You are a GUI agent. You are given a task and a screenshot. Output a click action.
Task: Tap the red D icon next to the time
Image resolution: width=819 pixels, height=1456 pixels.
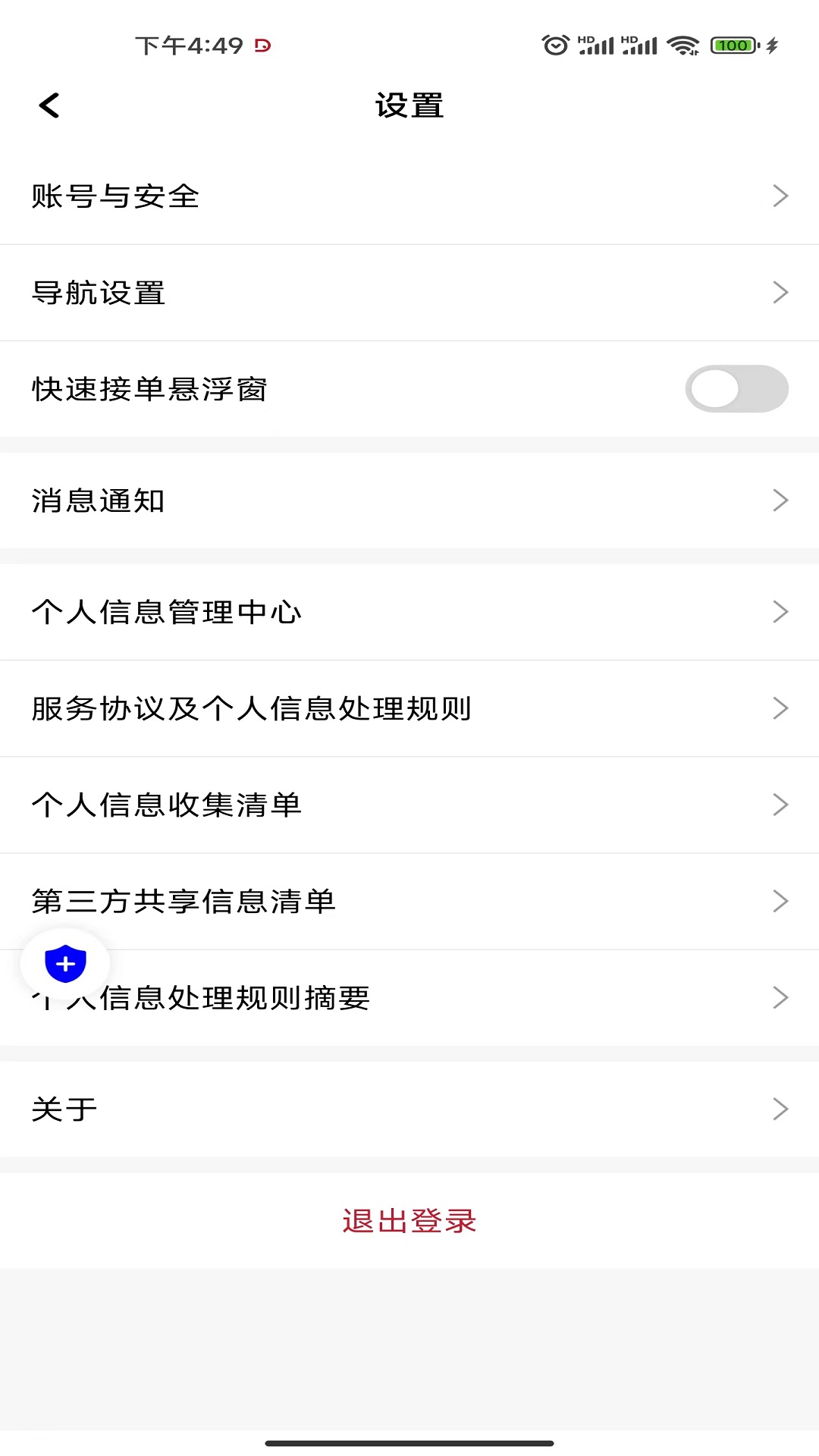tap(265, 45)
